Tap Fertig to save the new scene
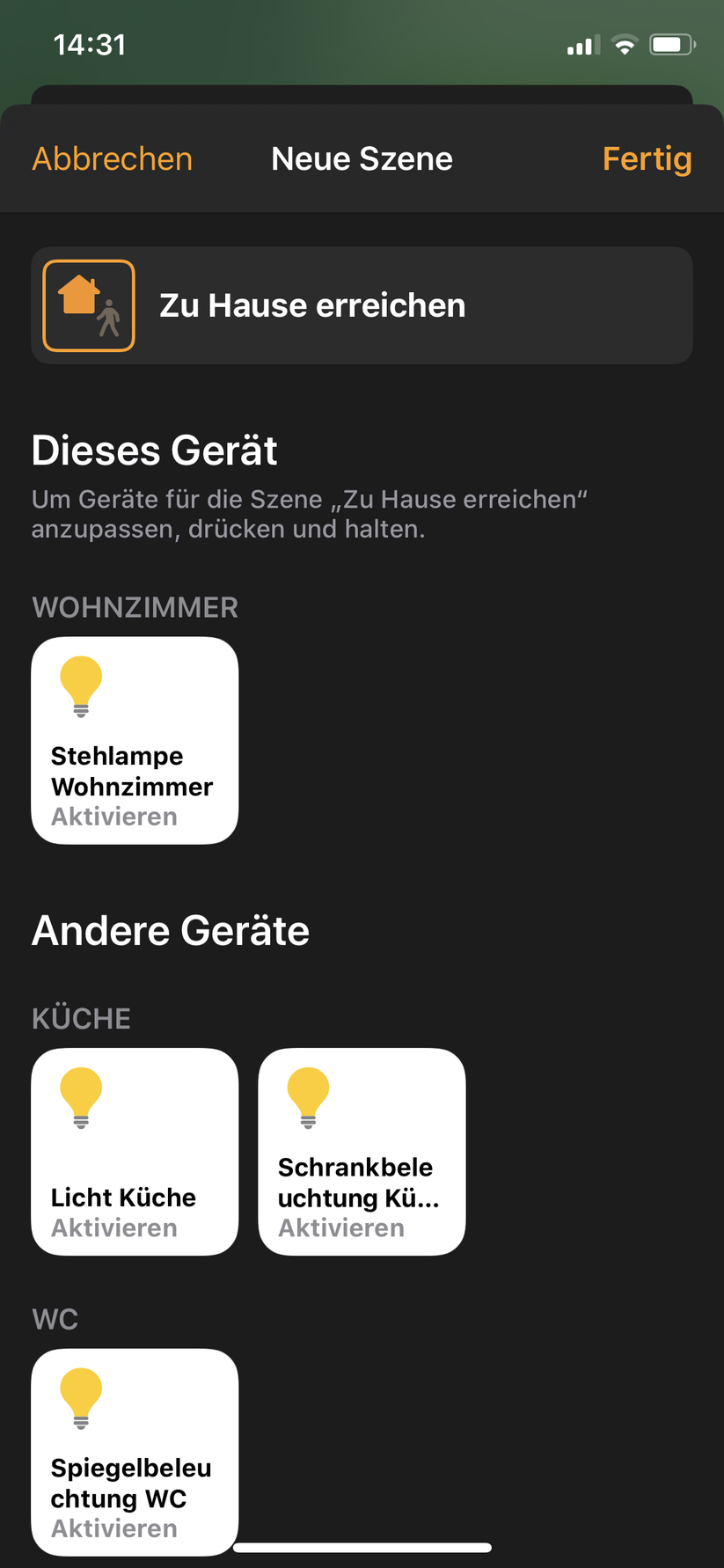This screenshot has width=724, height=1568. click(647, 158)
